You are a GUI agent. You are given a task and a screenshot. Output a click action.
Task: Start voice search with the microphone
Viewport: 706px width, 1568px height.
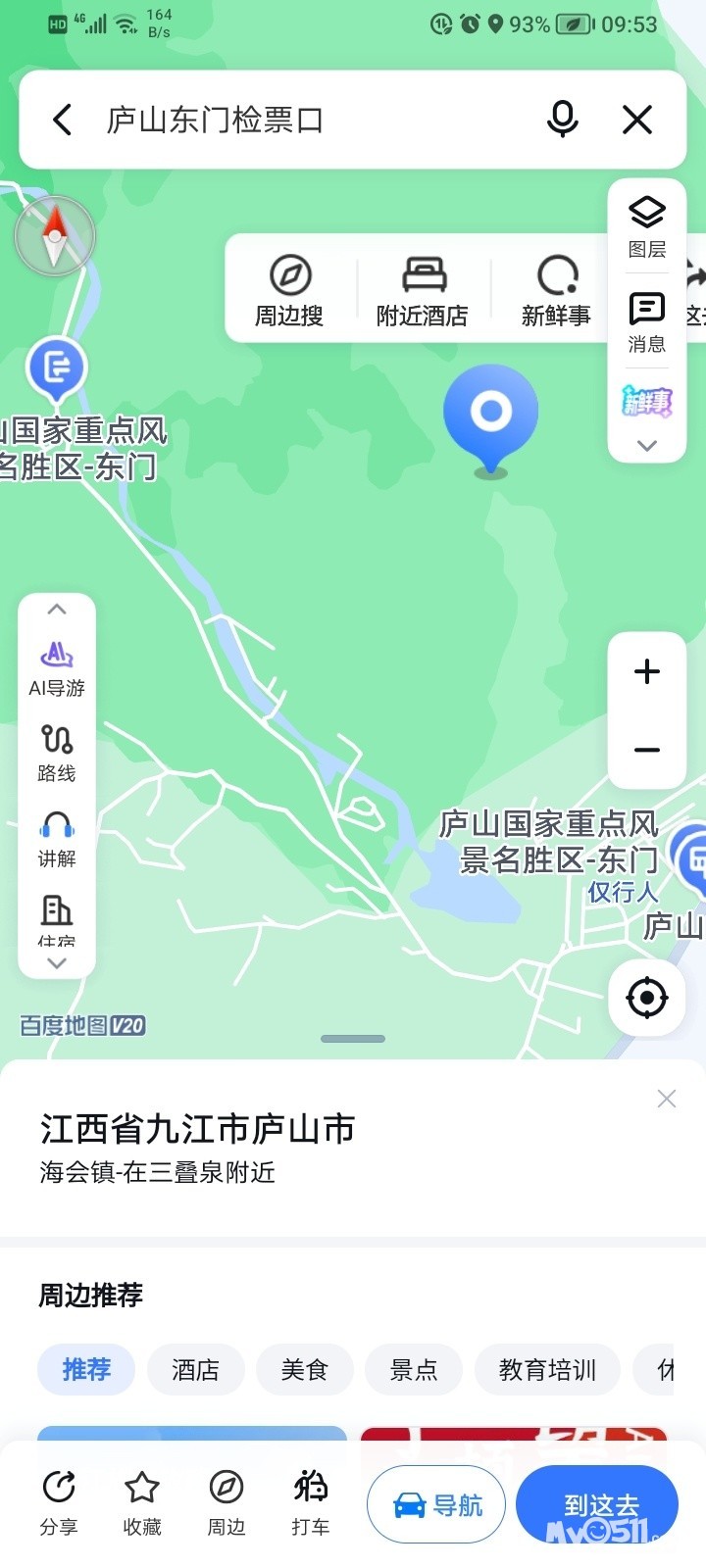click(562, 120)
